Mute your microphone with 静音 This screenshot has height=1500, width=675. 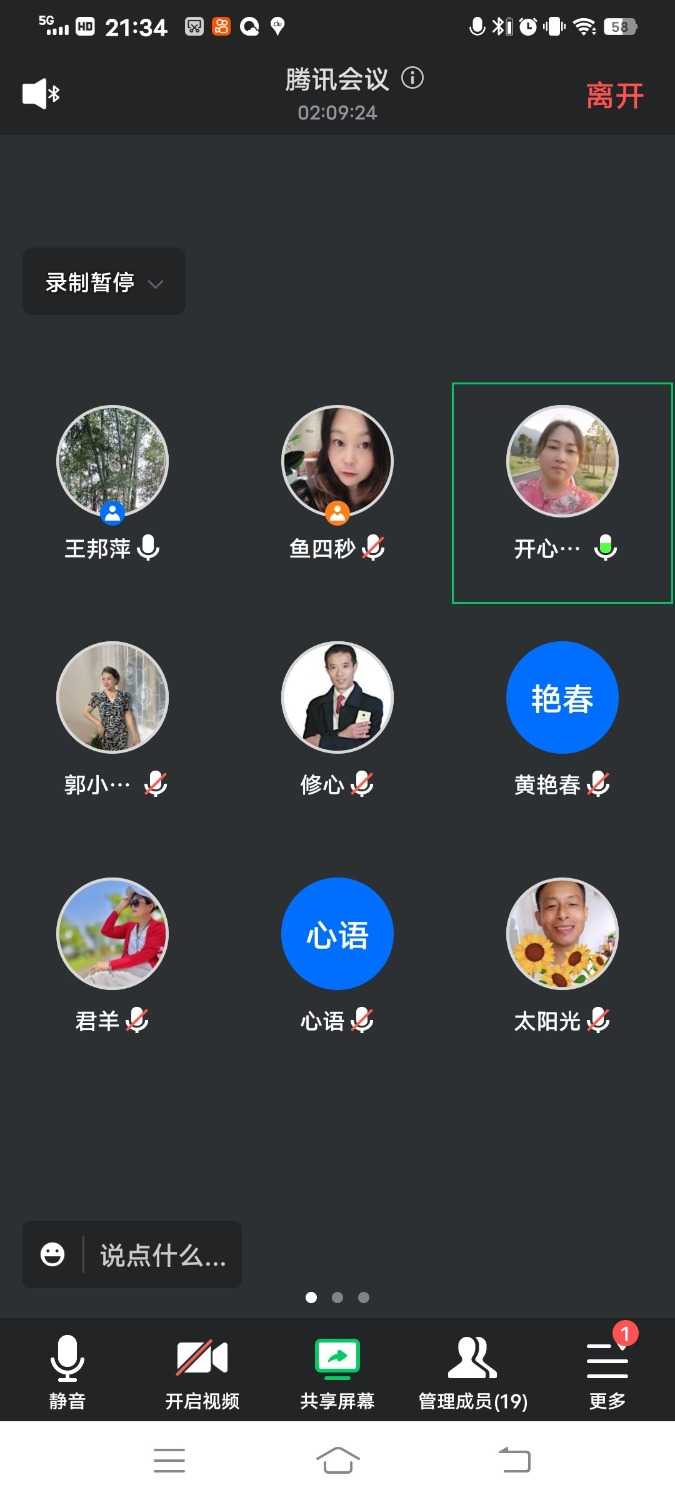[67, 1372]
